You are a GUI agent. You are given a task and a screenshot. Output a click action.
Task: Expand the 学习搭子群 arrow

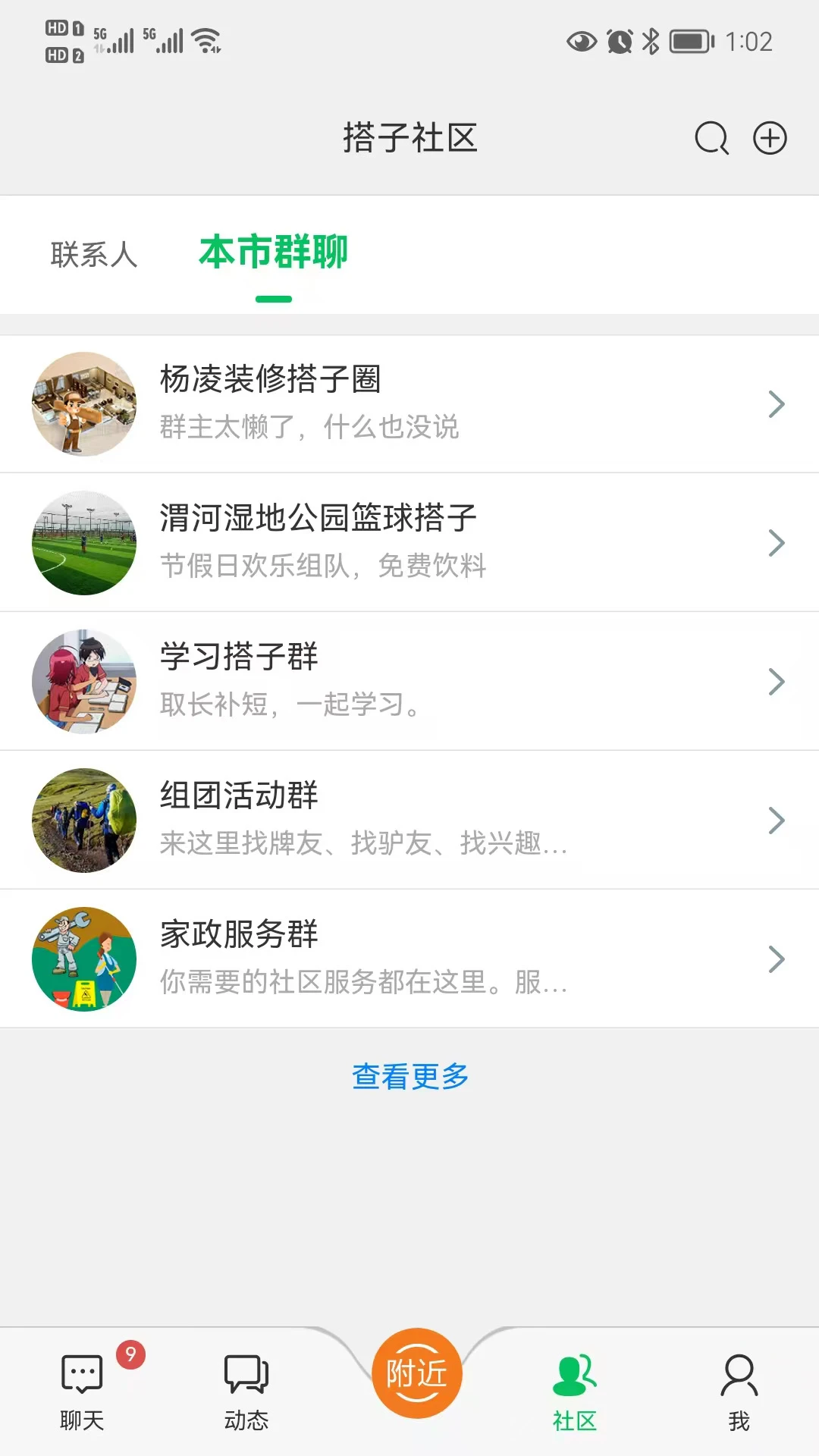[x=776, y=681]
